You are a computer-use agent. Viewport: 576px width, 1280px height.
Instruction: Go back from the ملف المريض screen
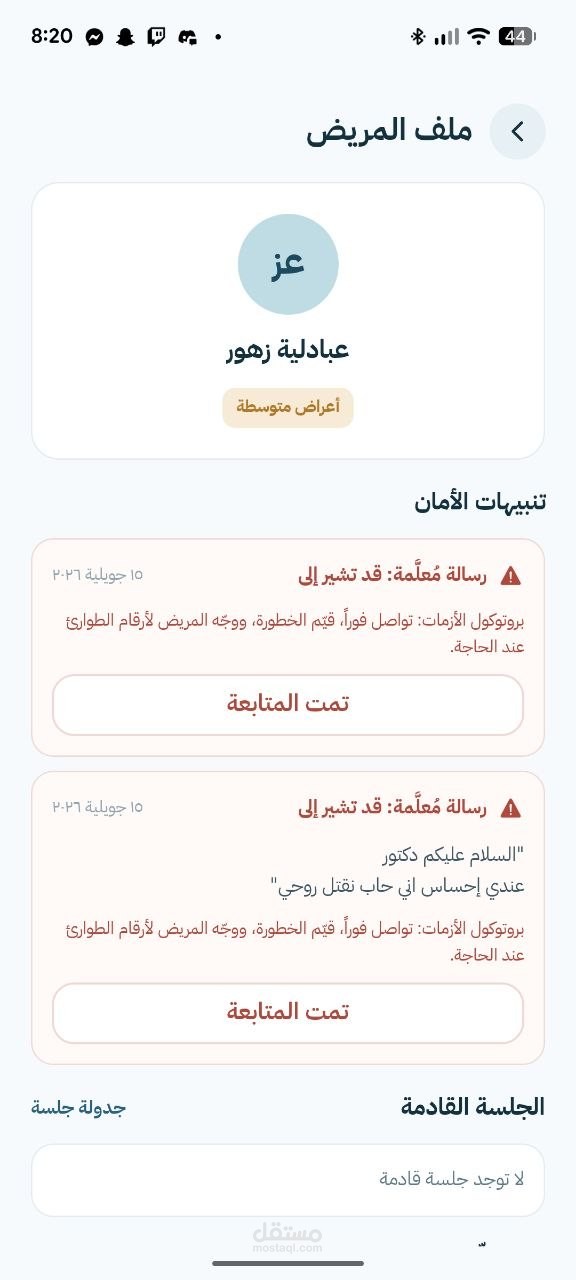[517, 132]
